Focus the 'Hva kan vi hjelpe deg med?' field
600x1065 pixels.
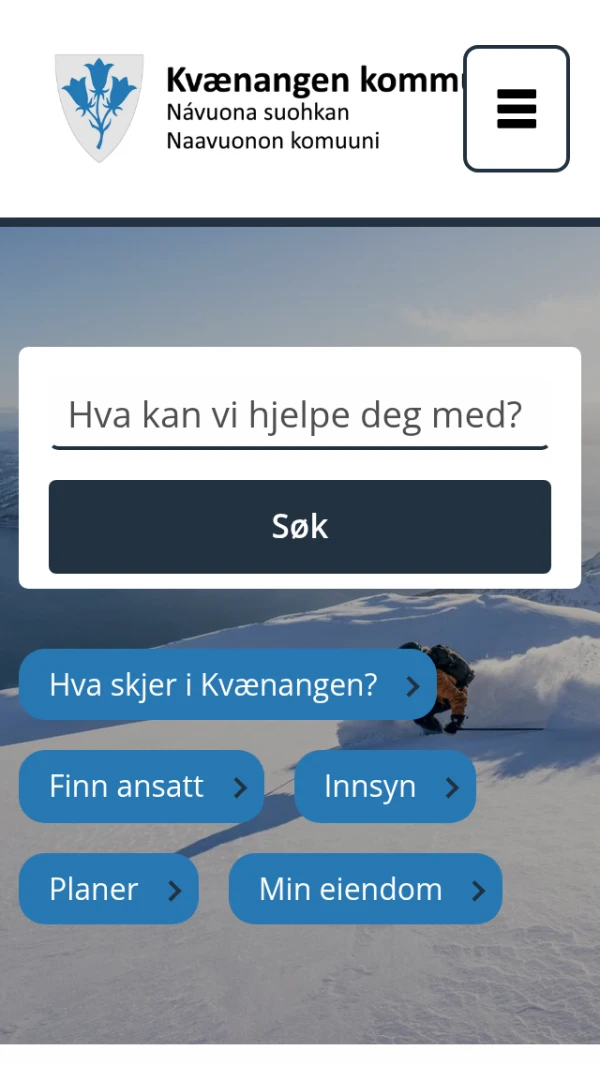(299, 414)
